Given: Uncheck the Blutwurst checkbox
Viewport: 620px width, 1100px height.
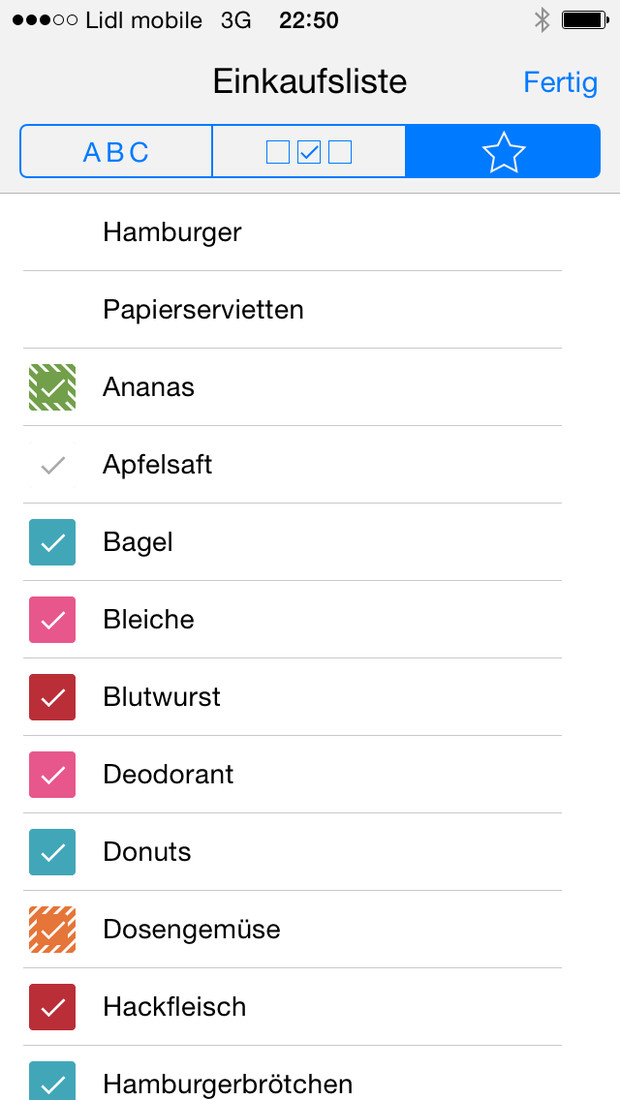Looking at the screenshot, I should point(53,697).
